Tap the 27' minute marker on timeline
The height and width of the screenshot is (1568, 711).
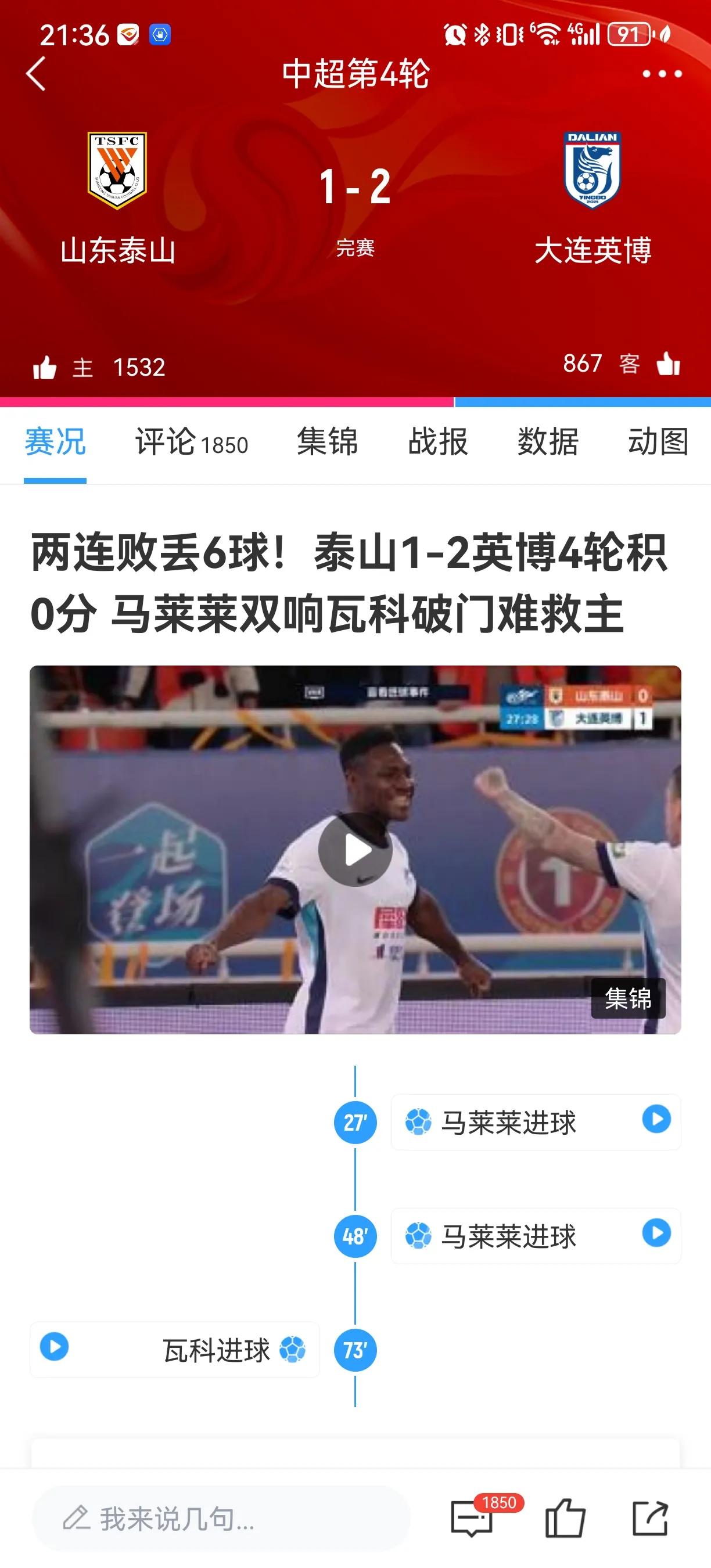click(356, 1123)
